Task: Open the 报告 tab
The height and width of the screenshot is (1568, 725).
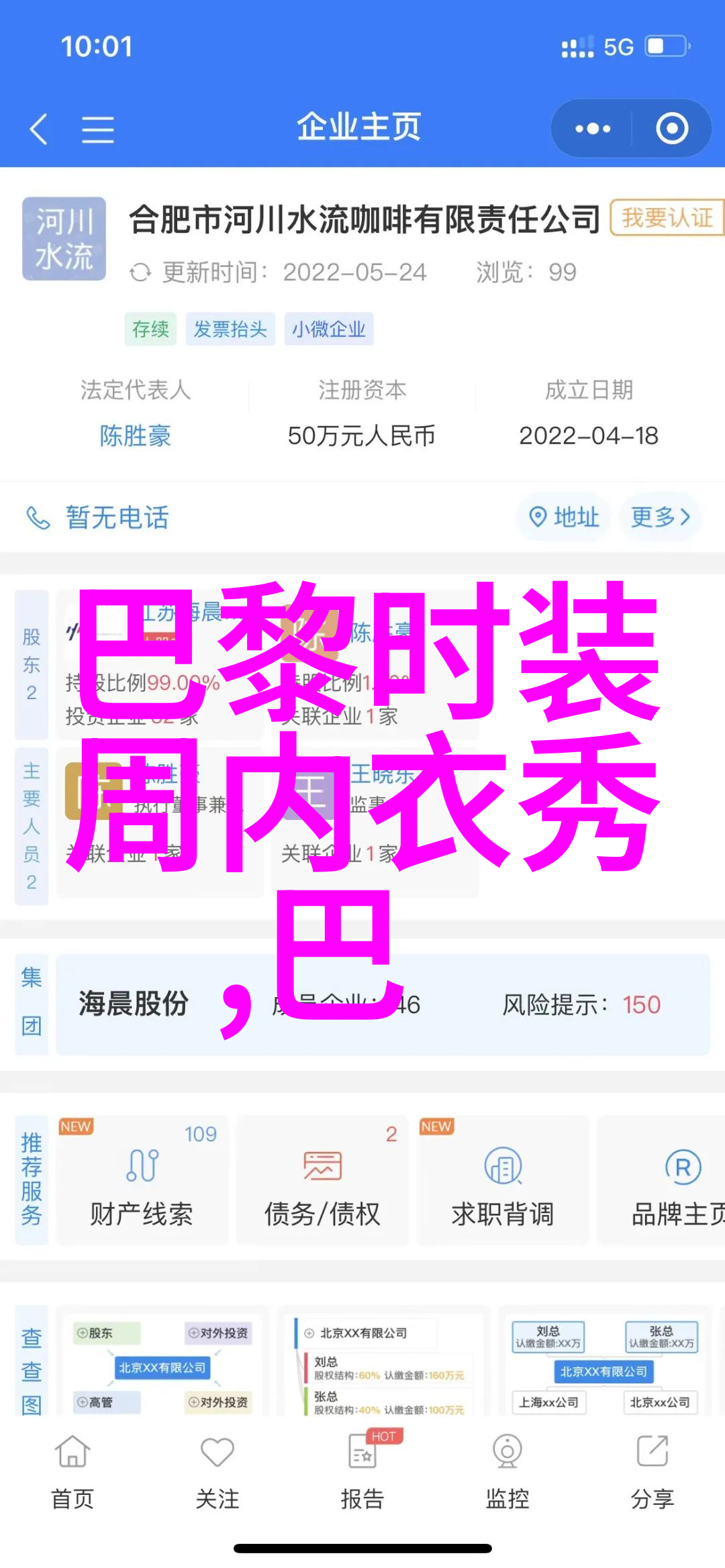Action: [362, 1471]
